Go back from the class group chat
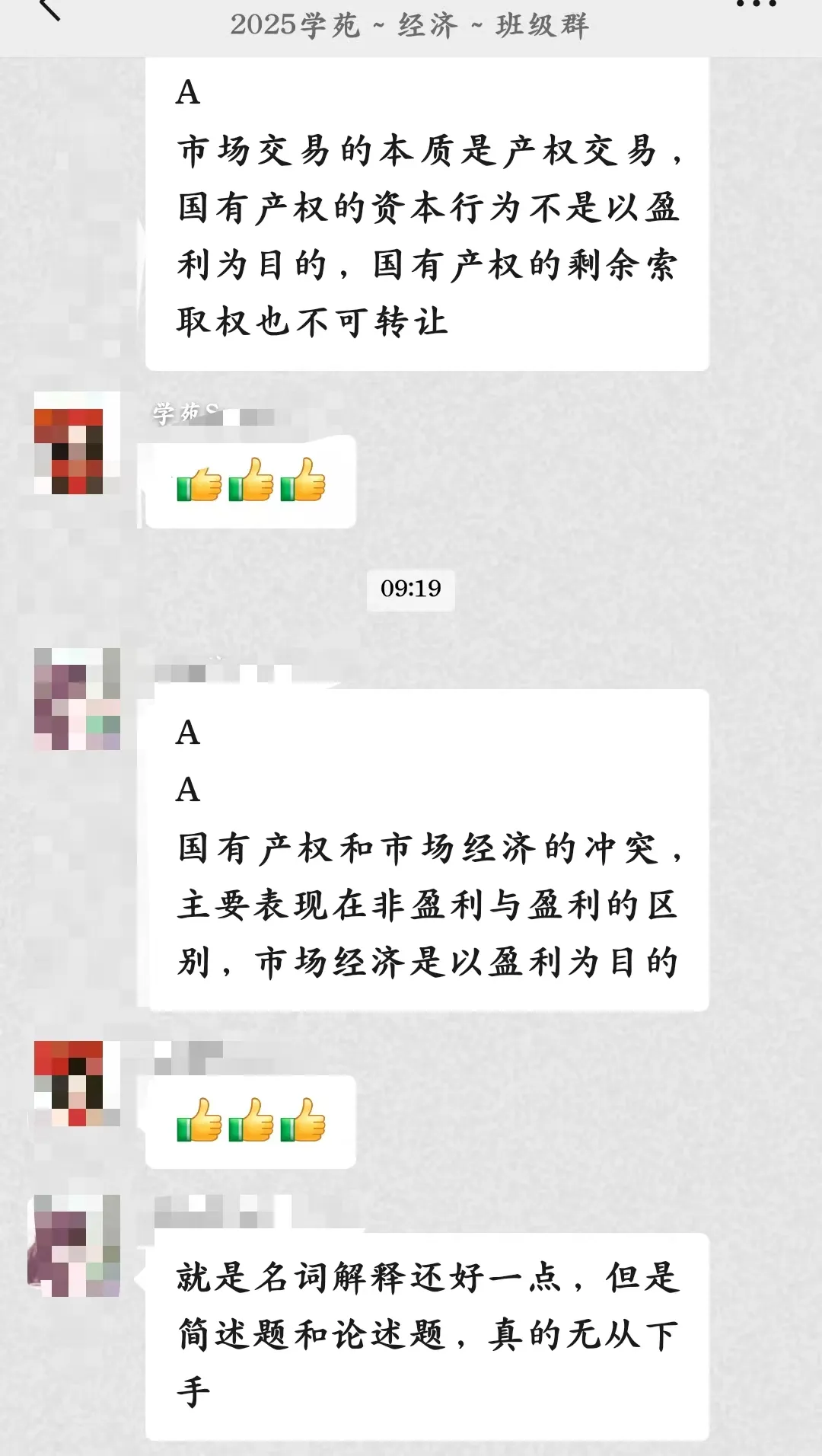The image size is (822, 1456). (x=49, y=9)
